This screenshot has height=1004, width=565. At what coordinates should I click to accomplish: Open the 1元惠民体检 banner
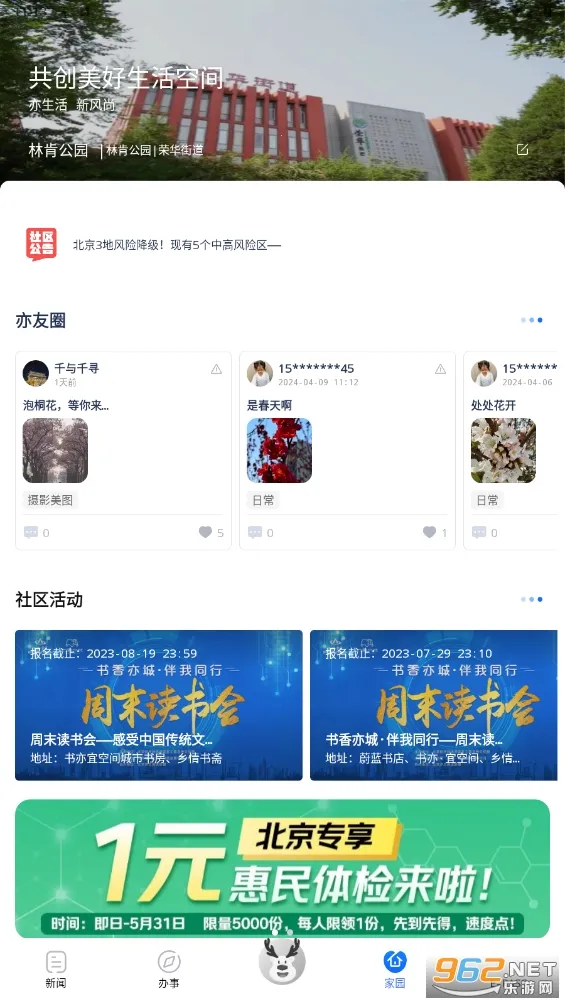[x=282, y=868]
